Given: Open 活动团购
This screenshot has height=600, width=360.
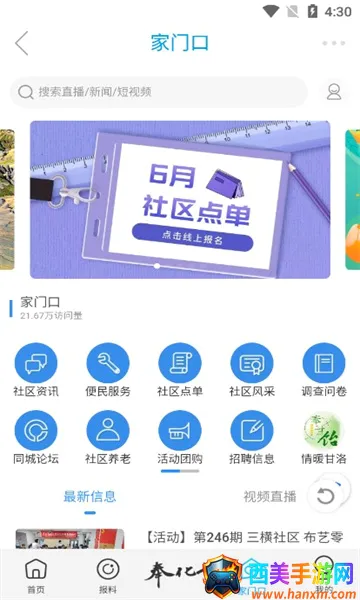Looking at the screenshot, I should coord(180,437).
